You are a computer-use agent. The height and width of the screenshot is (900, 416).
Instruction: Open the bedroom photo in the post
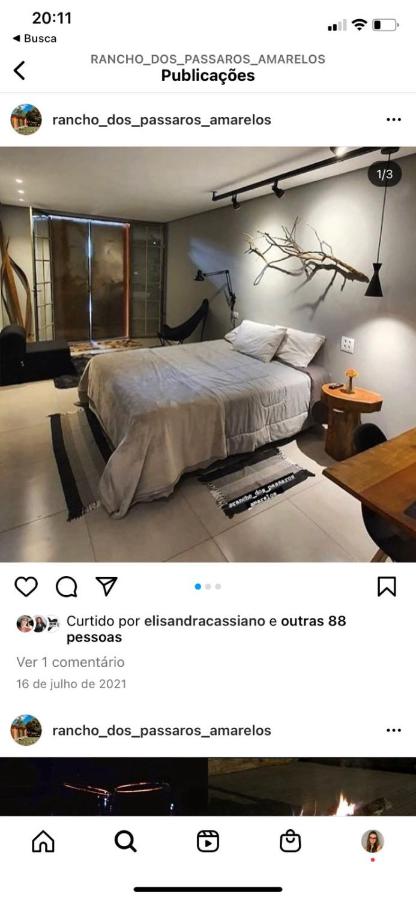point(208,354)
